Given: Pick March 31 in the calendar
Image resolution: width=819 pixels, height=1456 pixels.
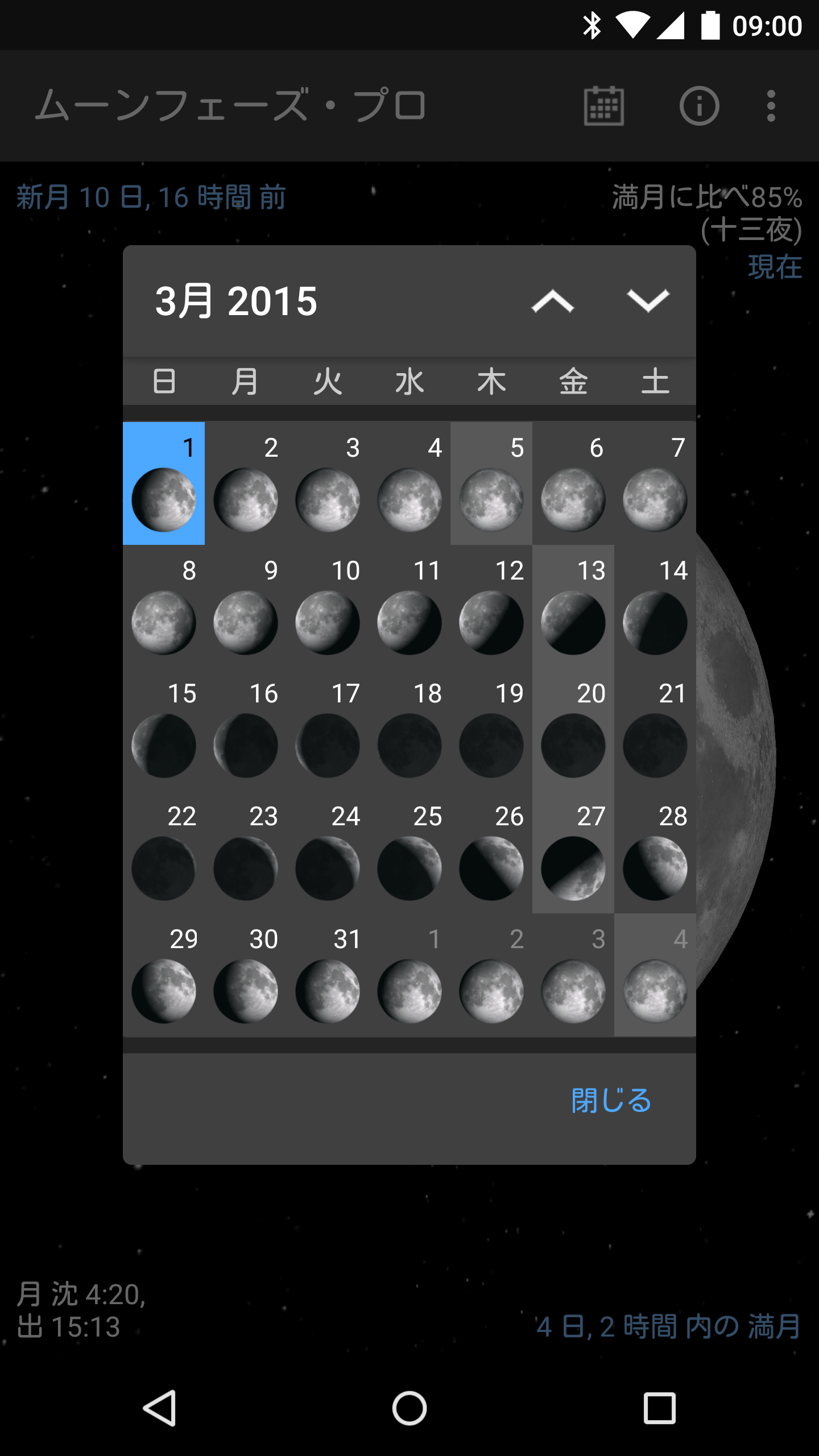Looking at the screenshot, I should pyautogui.click(x=328, y=975).
